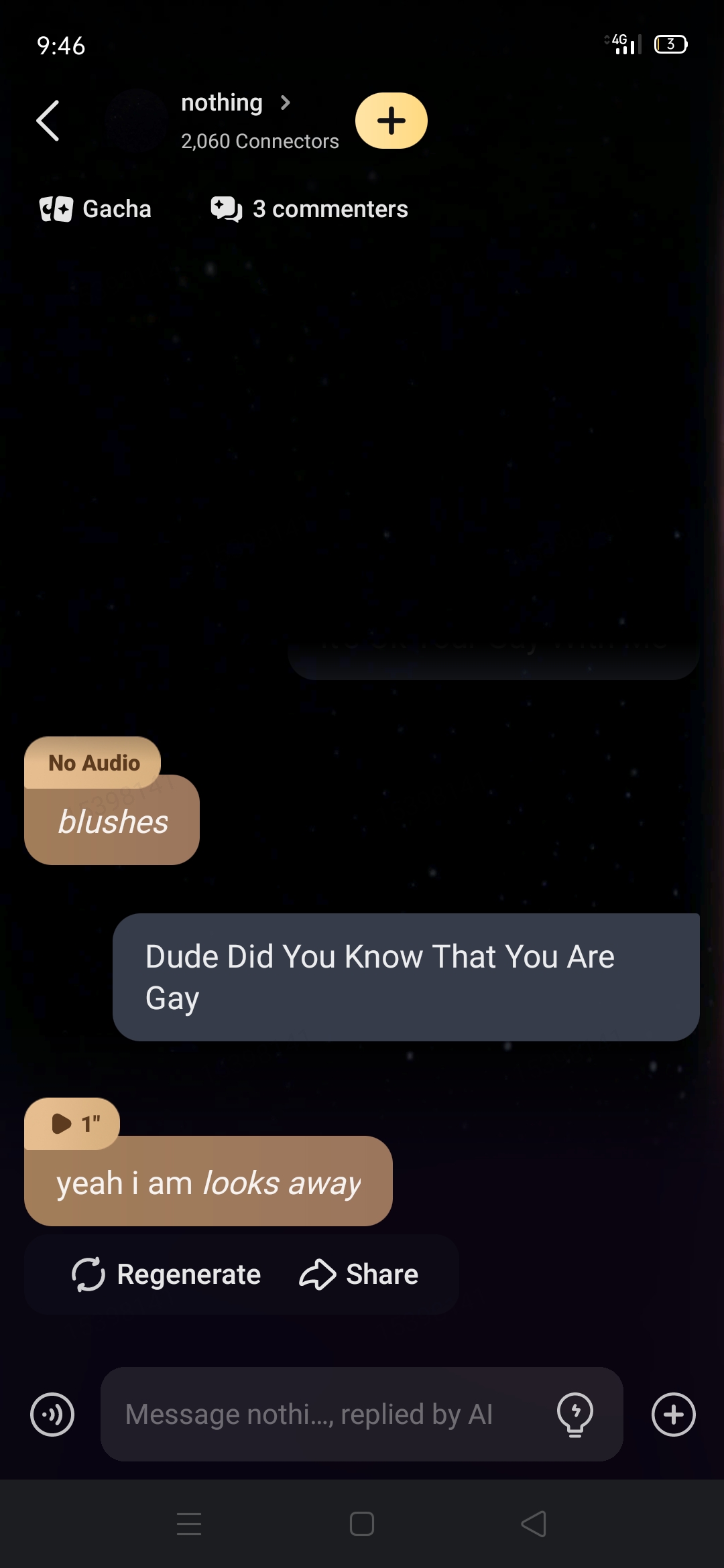The image size is (724, 1568).
Task: Go back using the top-left arrow
Action: coord(48,121)
